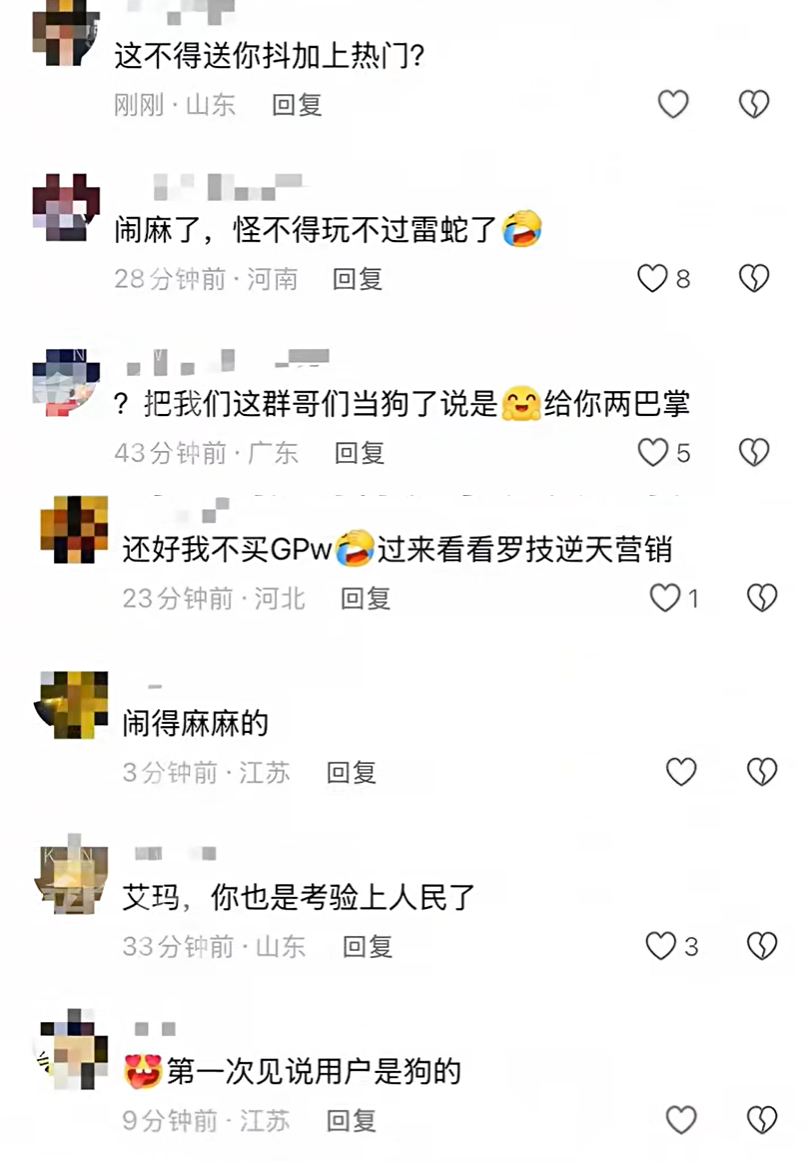This screenshot has height=1168, width=807.
Task: Like the comment '还好我不买GPw'
Action: tap(665, 598)
